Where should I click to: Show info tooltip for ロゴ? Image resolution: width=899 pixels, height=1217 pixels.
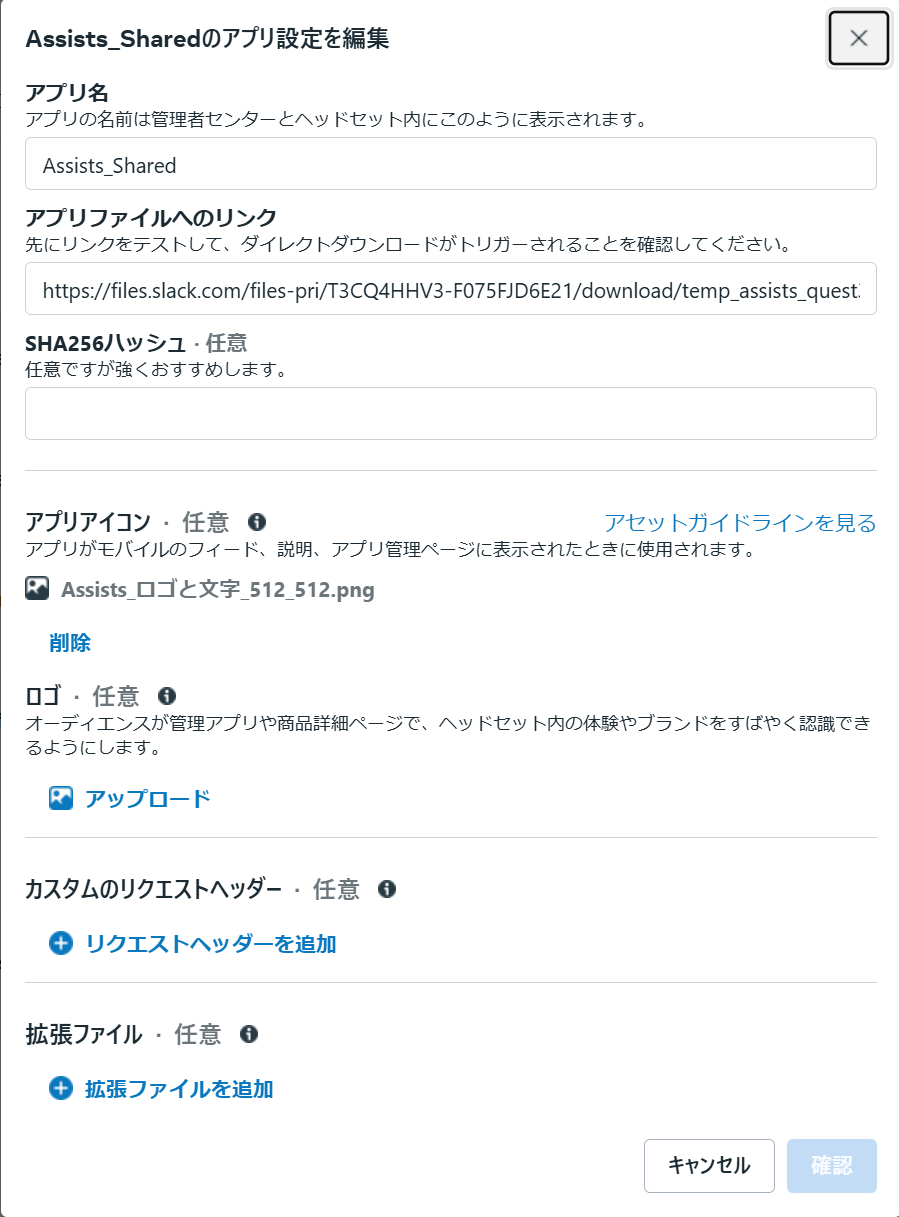click(x=167, y=695)
